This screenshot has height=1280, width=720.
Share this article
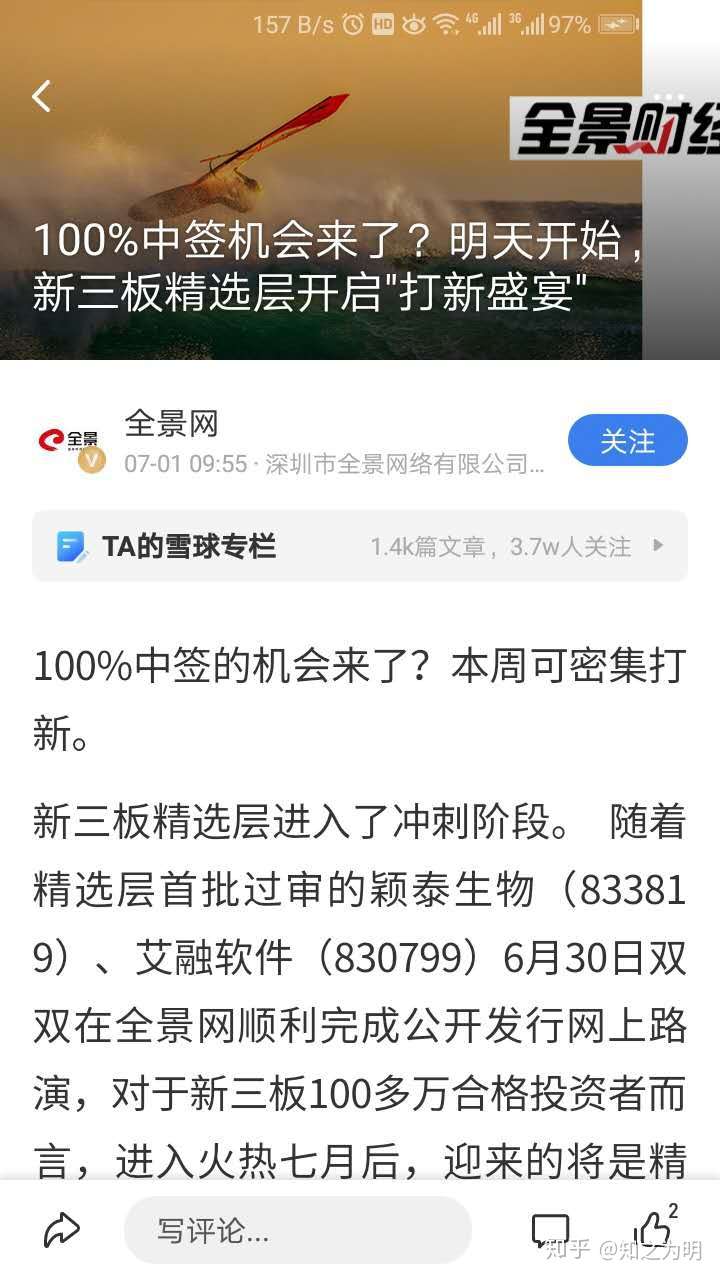point(61,1231)
